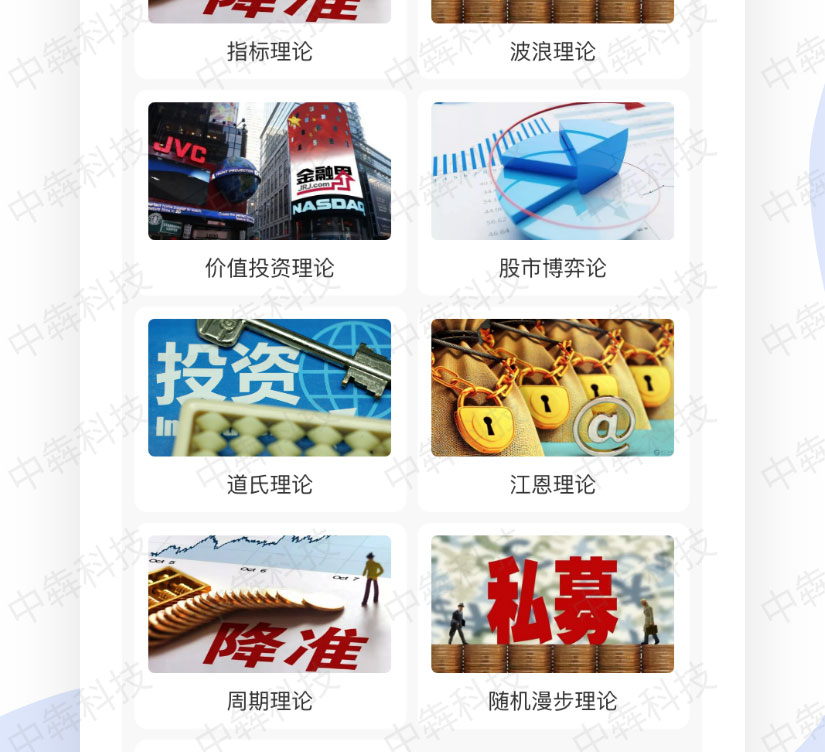View the 道氏理论 card

[x=269, y=408]
